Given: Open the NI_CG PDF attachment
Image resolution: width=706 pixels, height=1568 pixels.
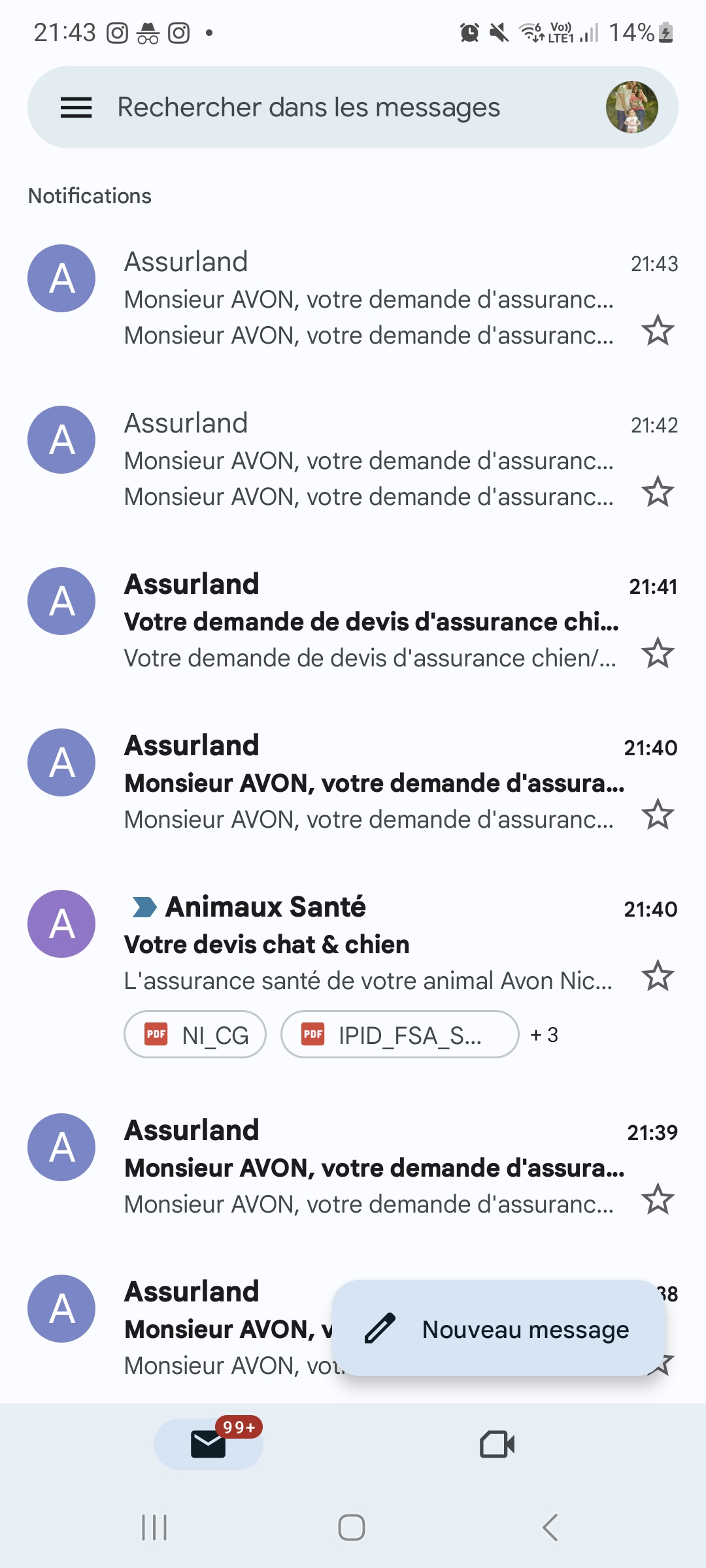Looking at the screenshot, I should pyautogui.click(x=195, y=1035).
